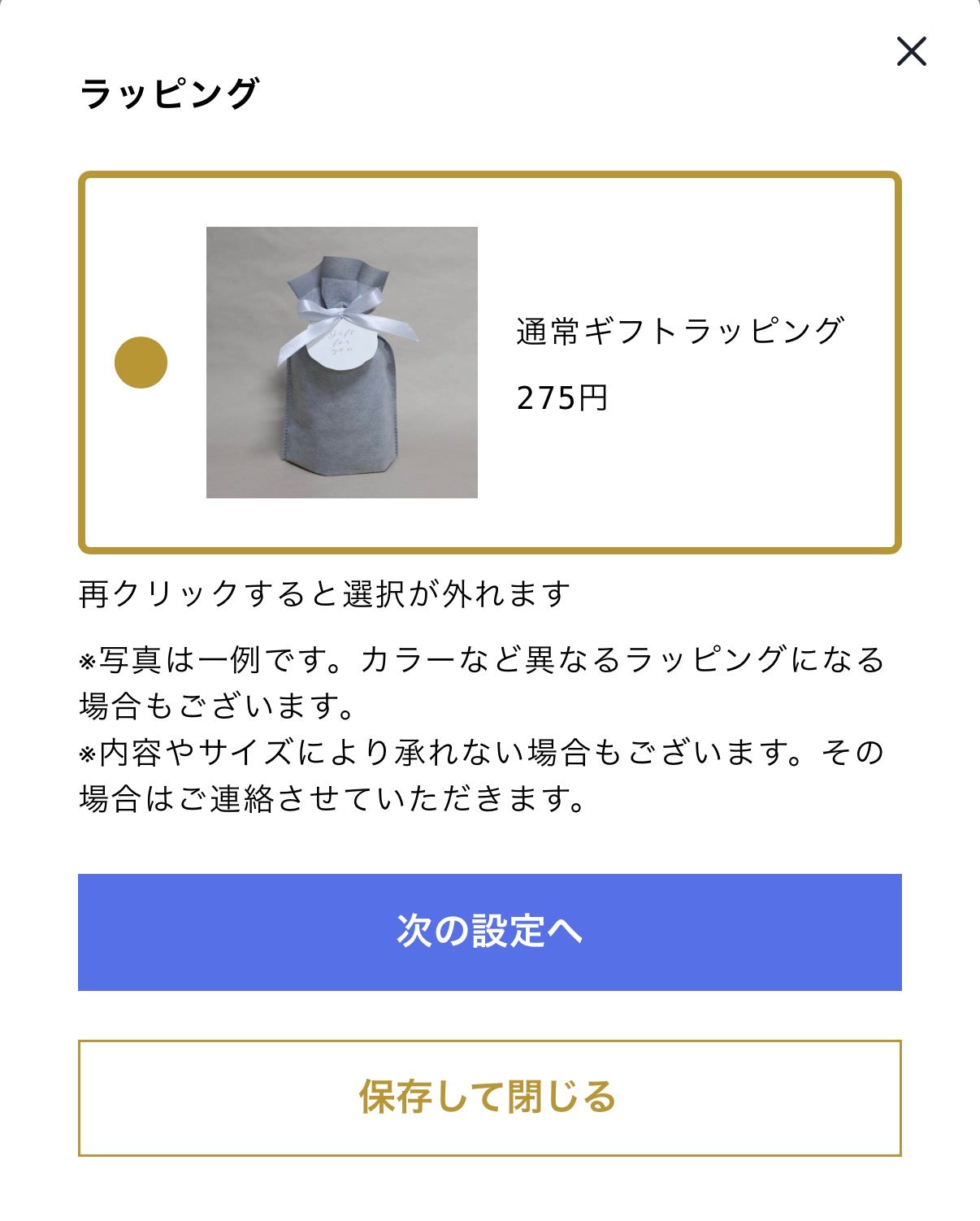
Task: Close the ラッピング dialog
Action: [911, 51]
